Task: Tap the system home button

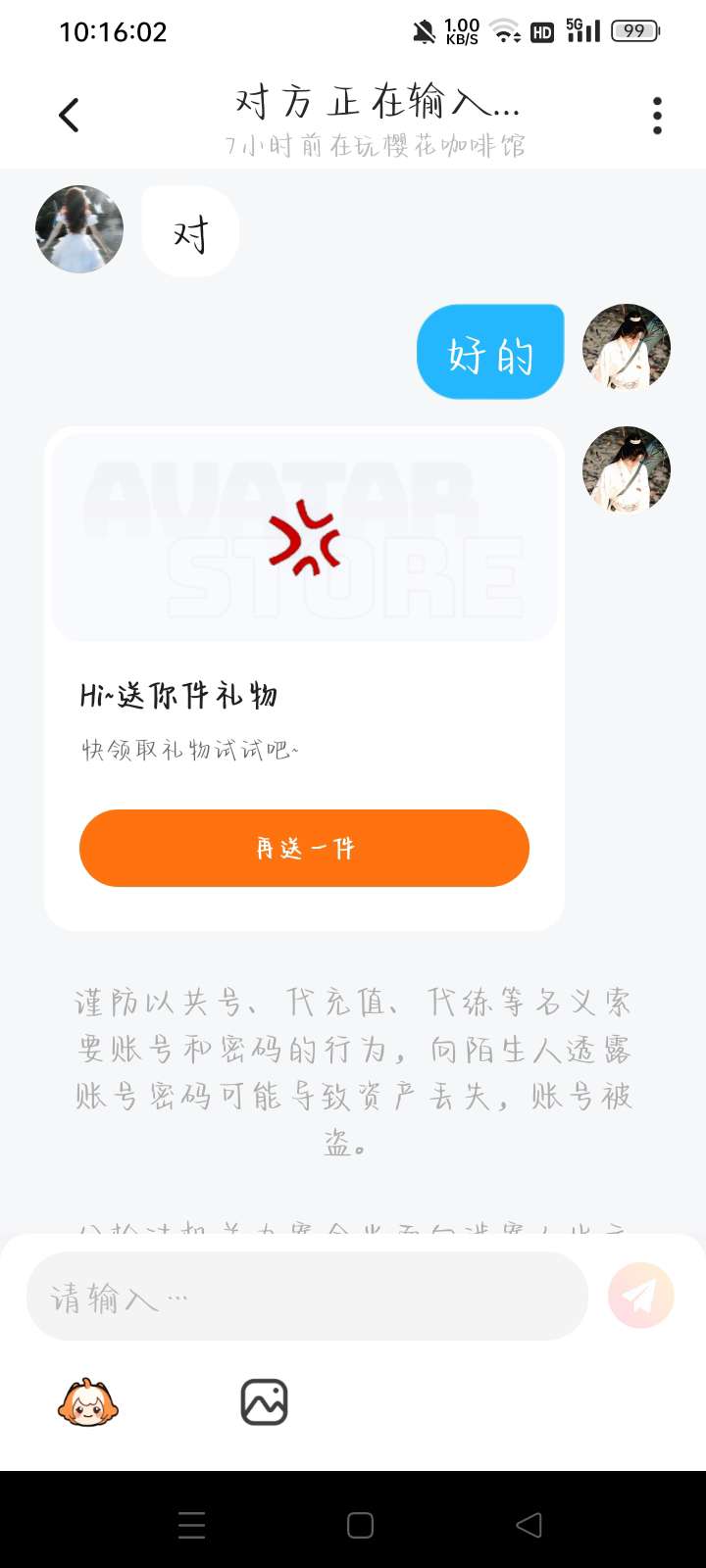Action: [360, 1525]
